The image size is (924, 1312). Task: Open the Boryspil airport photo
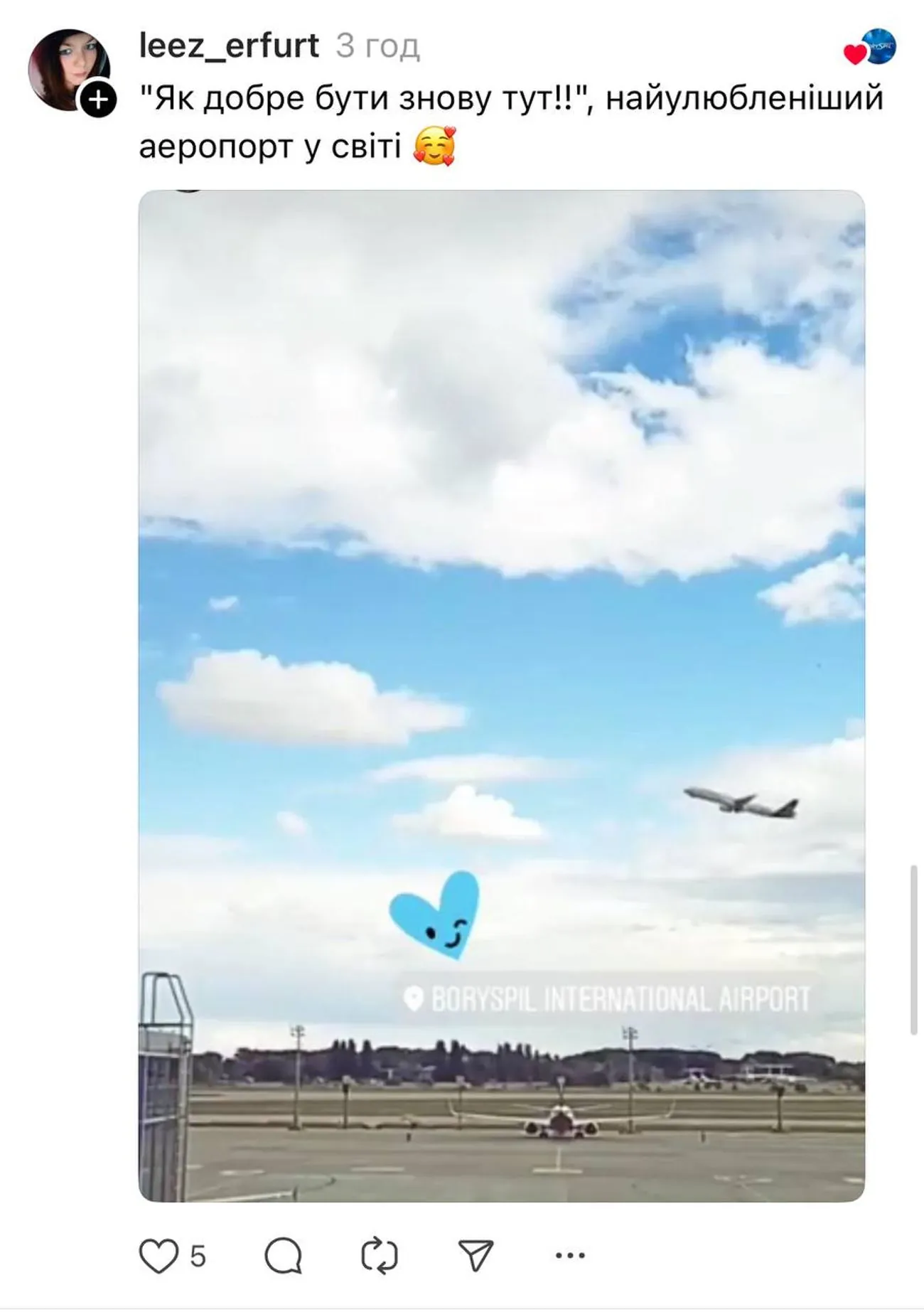501,695
